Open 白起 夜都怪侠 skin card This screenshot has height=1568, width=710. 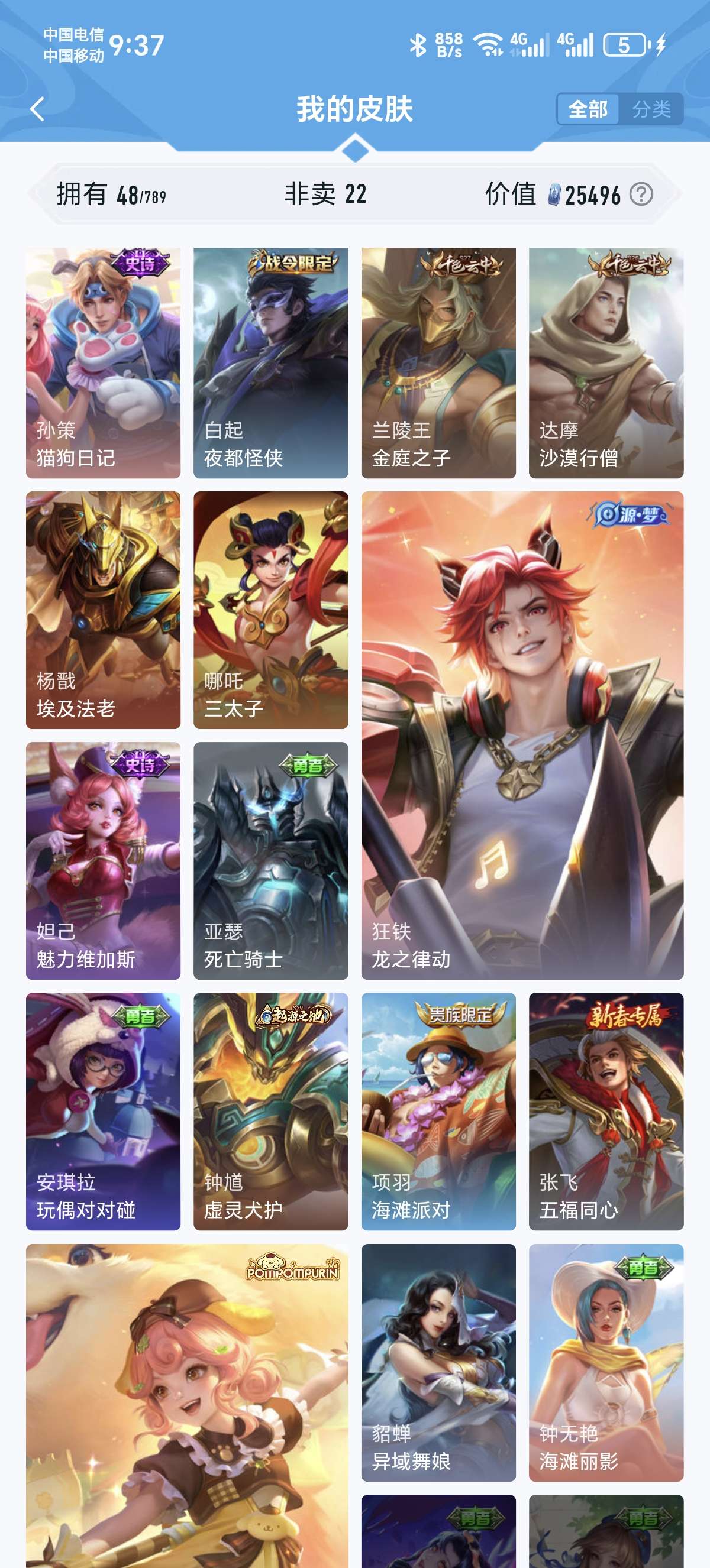click(x=270, y=362)
